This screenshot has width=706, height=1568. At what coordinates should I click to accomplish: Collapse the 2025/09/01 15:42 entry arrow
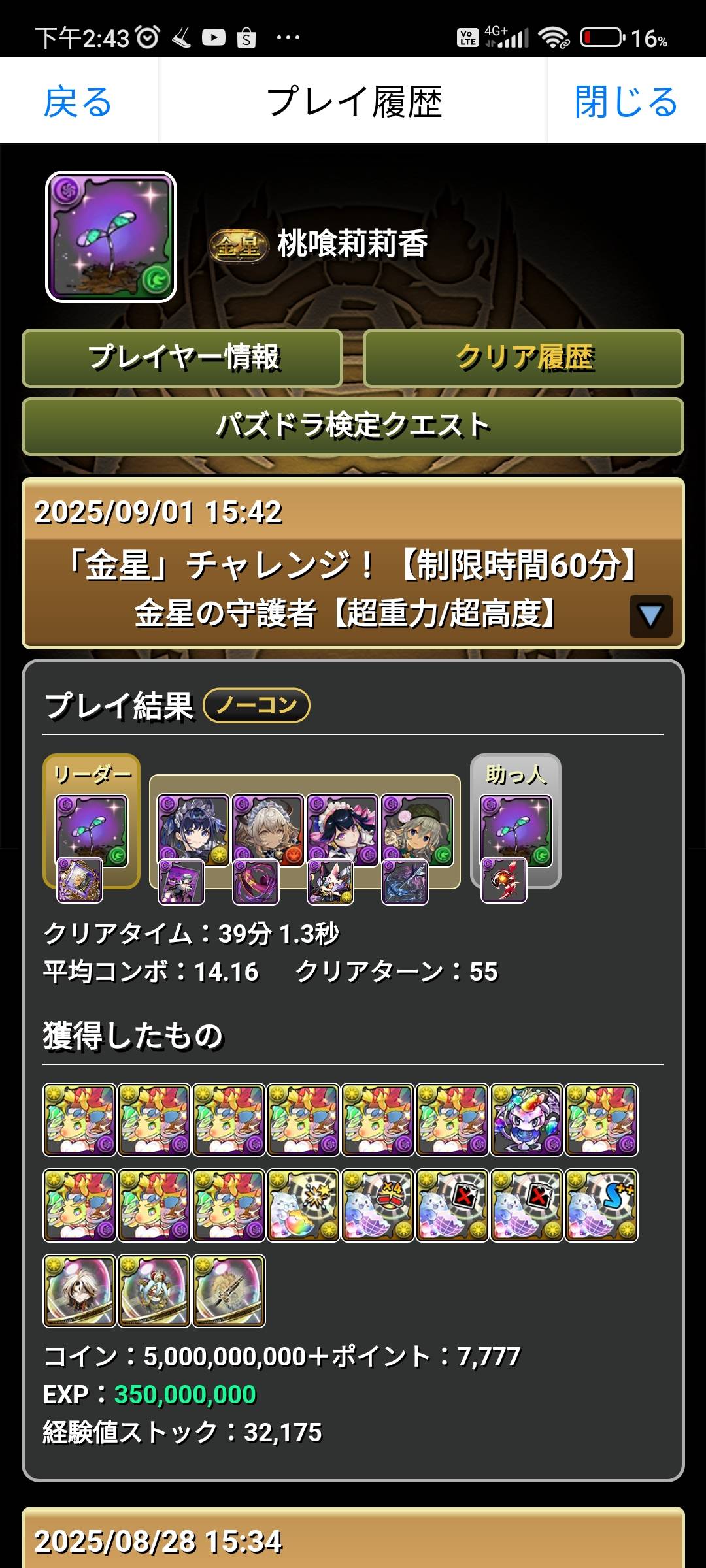[650, 615]
